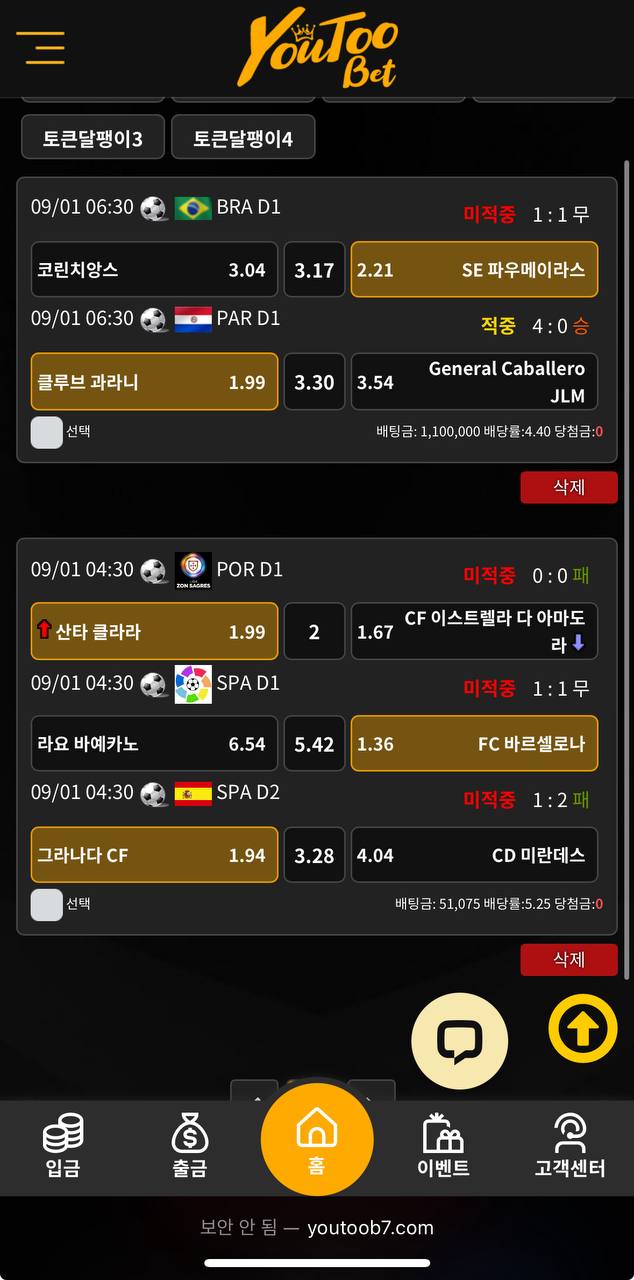Viewport: 634px width, 1280px height.
Task: Go to the 홈 home tab
Action: [317, 1140]
